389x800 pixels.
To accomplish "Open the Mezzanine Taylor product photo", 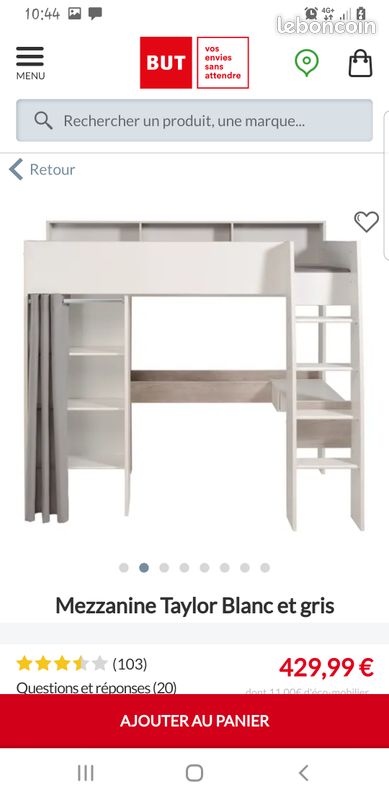I will (x=194, y=375).
